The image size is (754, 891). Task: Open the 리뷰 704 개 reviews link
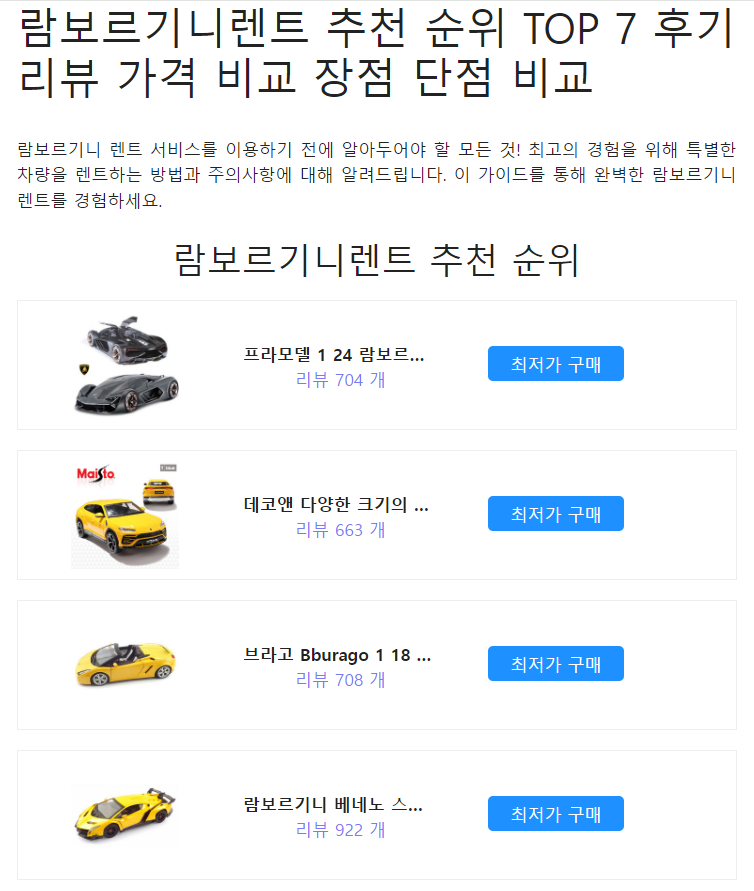pos(340,380)
